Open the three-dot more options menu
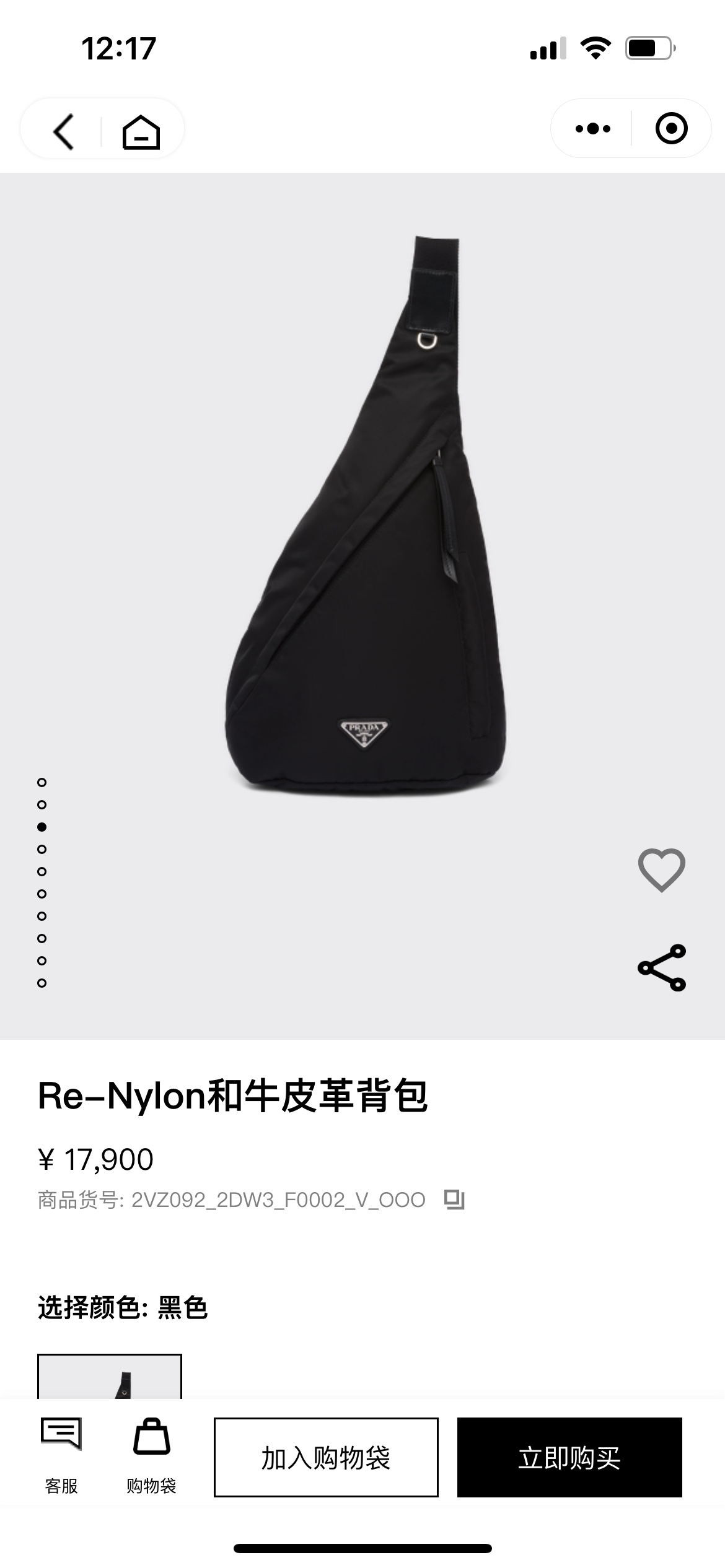Viewport: 725px width, 1568px height. pyautogui.click(x=592, y=129)
